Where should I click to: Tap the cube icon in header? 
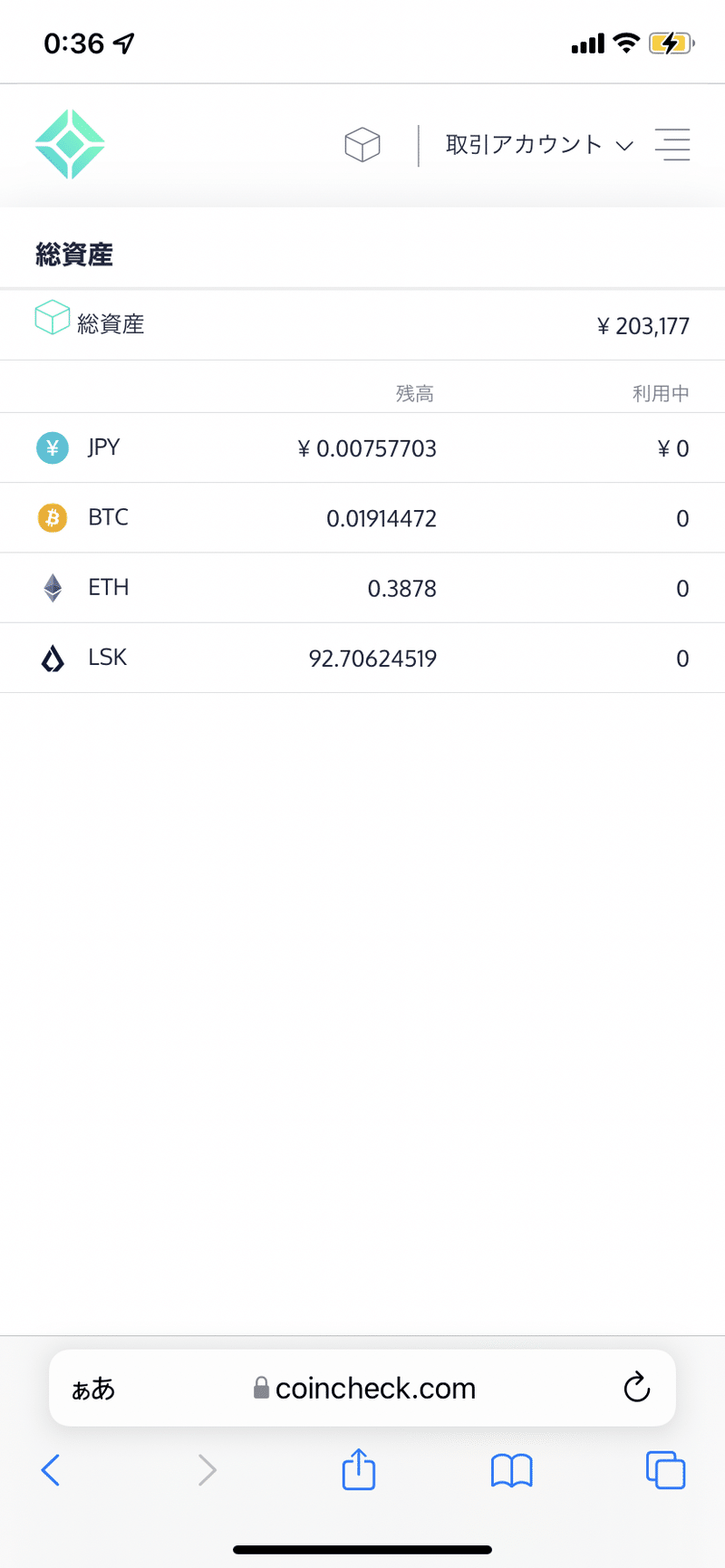coord(362,145)
